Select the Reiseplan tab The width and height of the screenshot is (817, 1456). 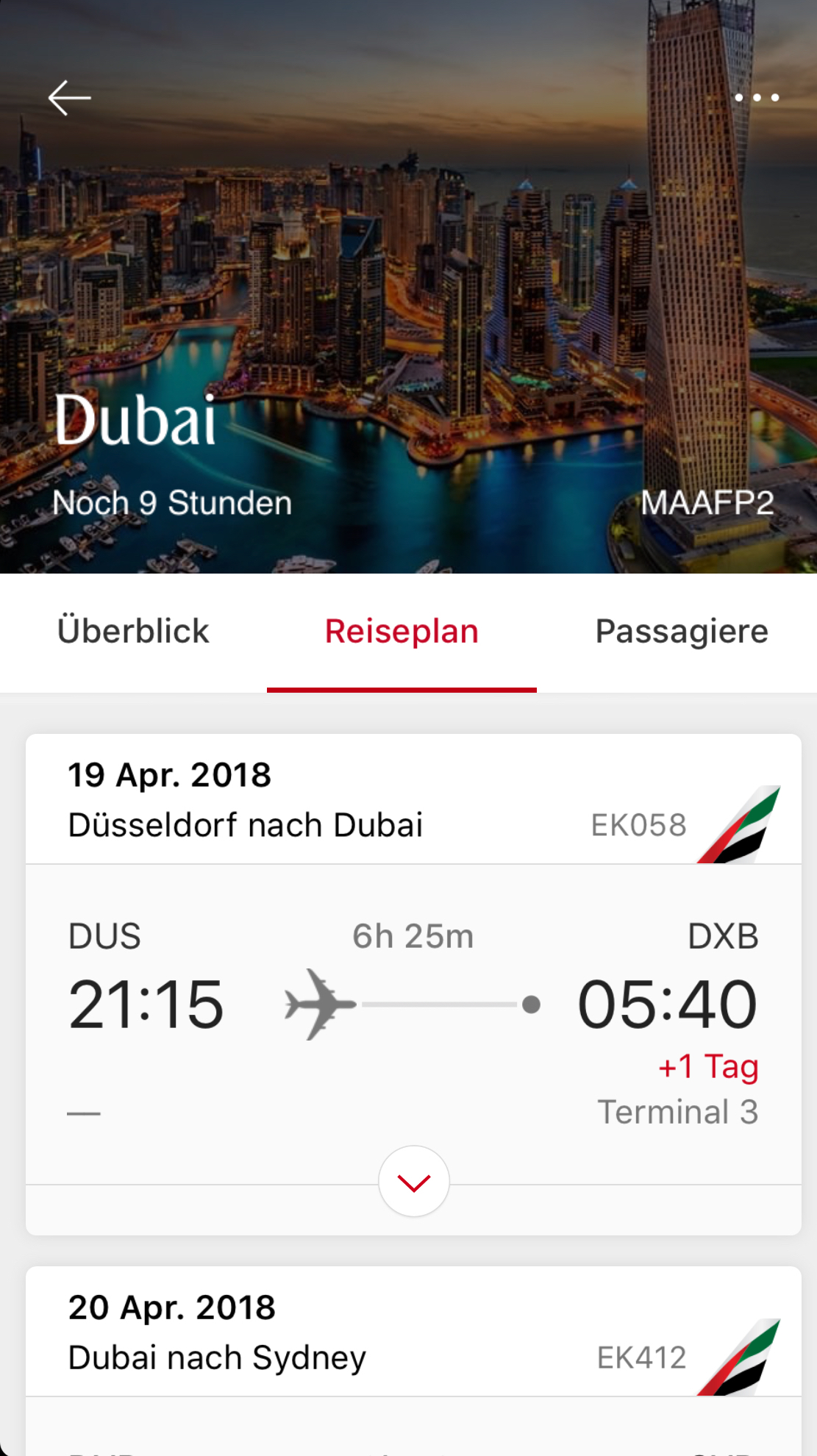[x=402, y=632]
